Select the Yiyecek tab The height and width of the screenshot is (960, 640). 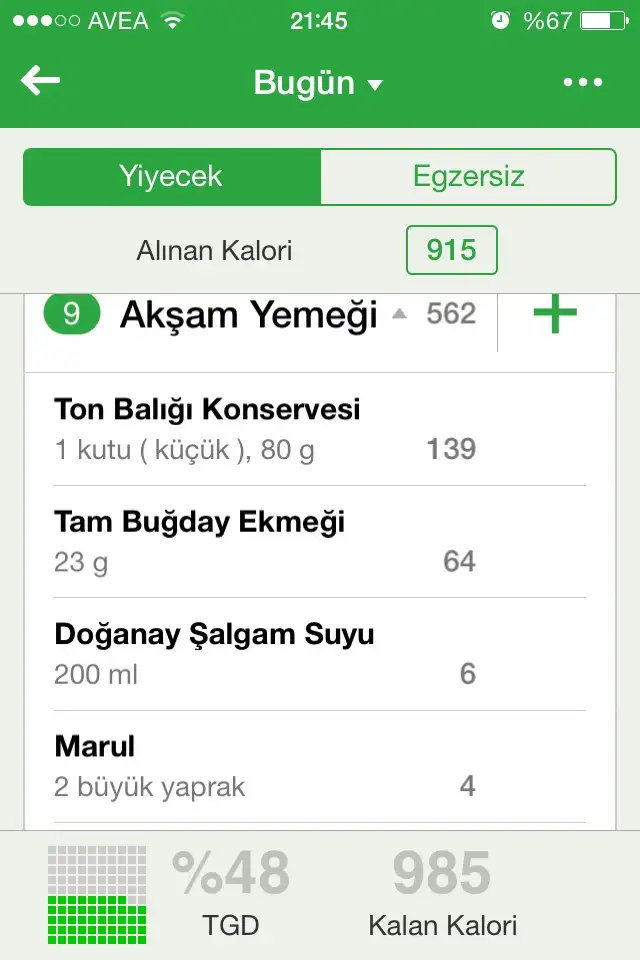point(171,177)
